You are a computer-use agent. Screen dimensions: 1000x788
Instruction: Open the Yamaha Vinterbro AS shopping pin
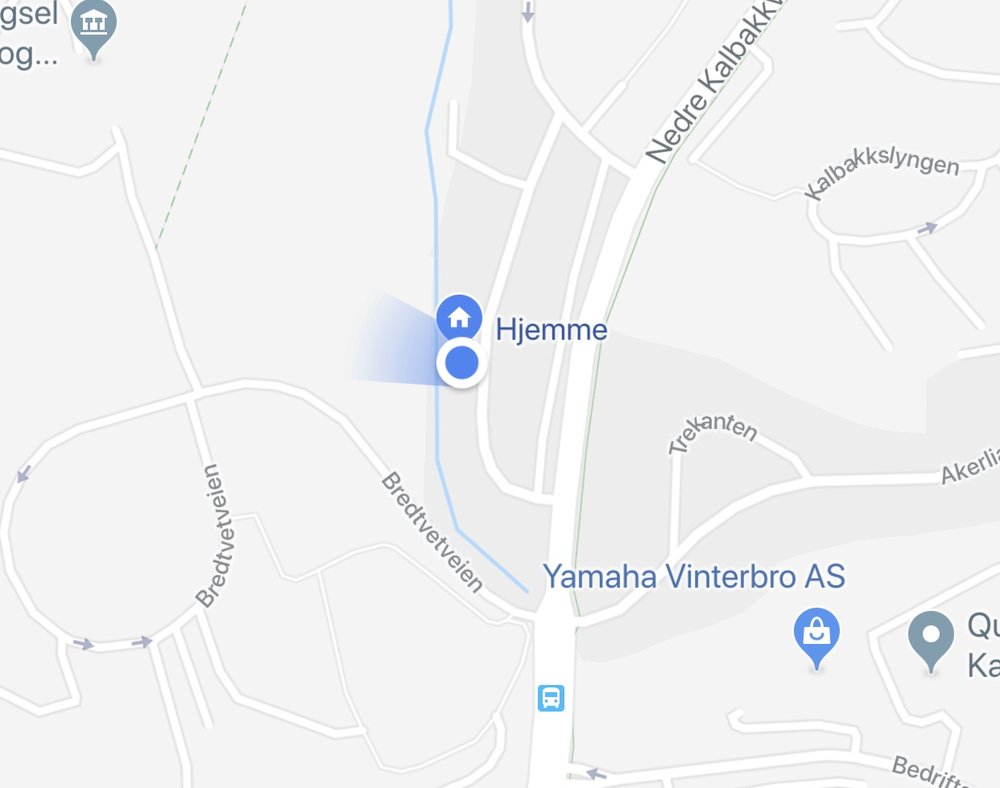click(817, 633)
